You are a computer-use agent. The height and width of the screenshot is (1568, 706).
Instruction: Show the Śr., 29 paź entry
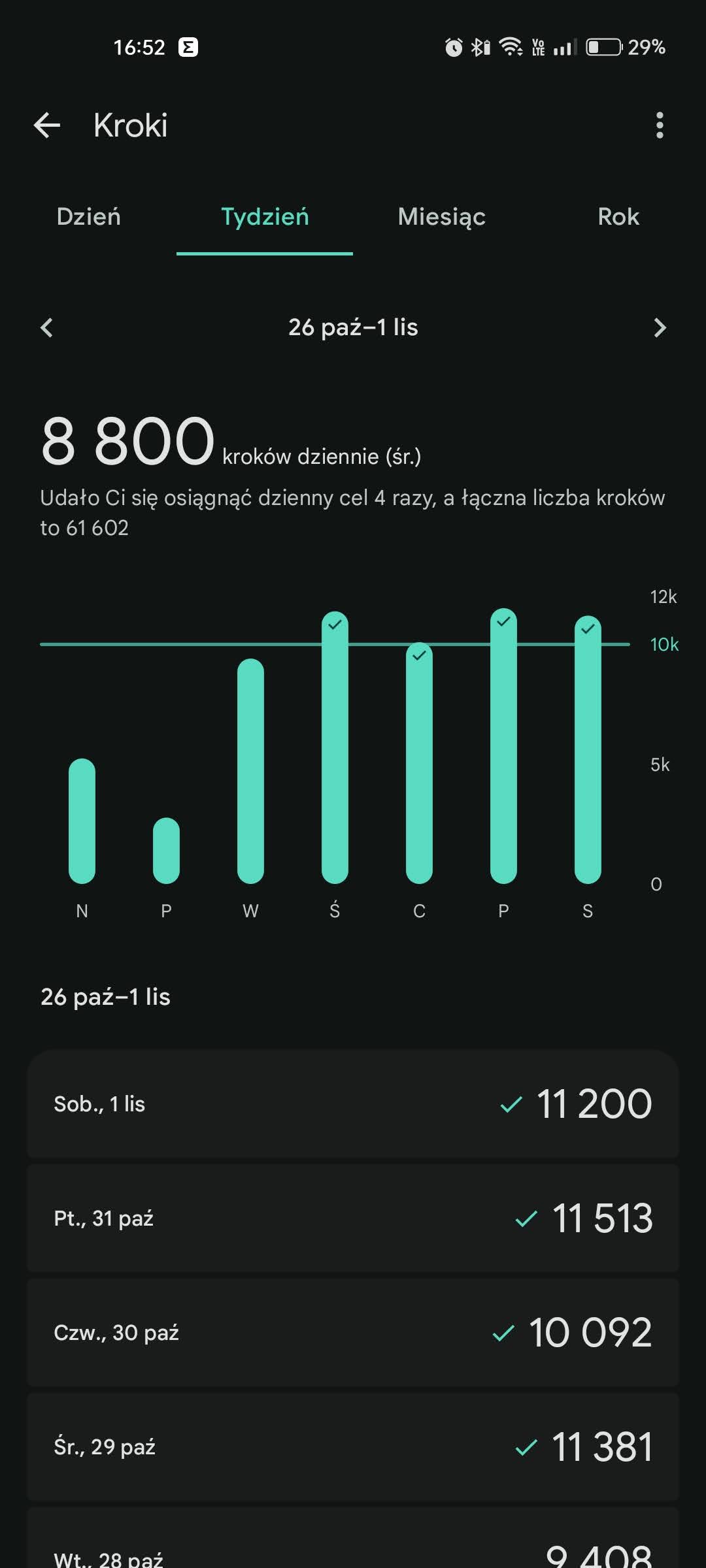(353, 1447)
